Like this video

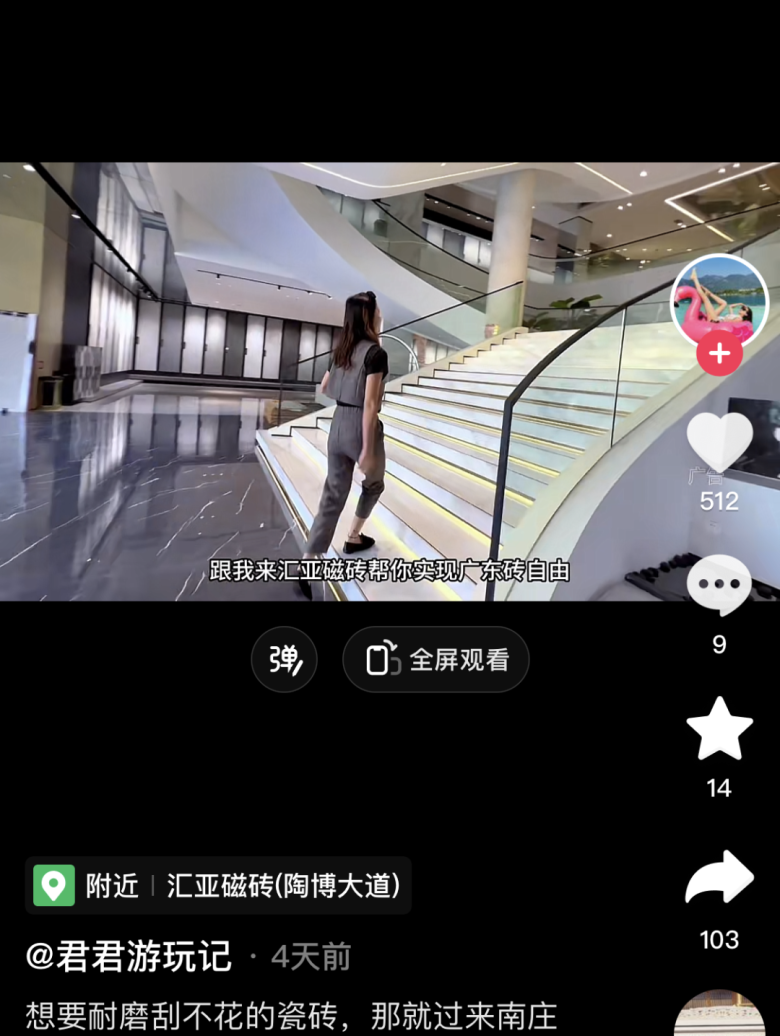coord(719,443)
